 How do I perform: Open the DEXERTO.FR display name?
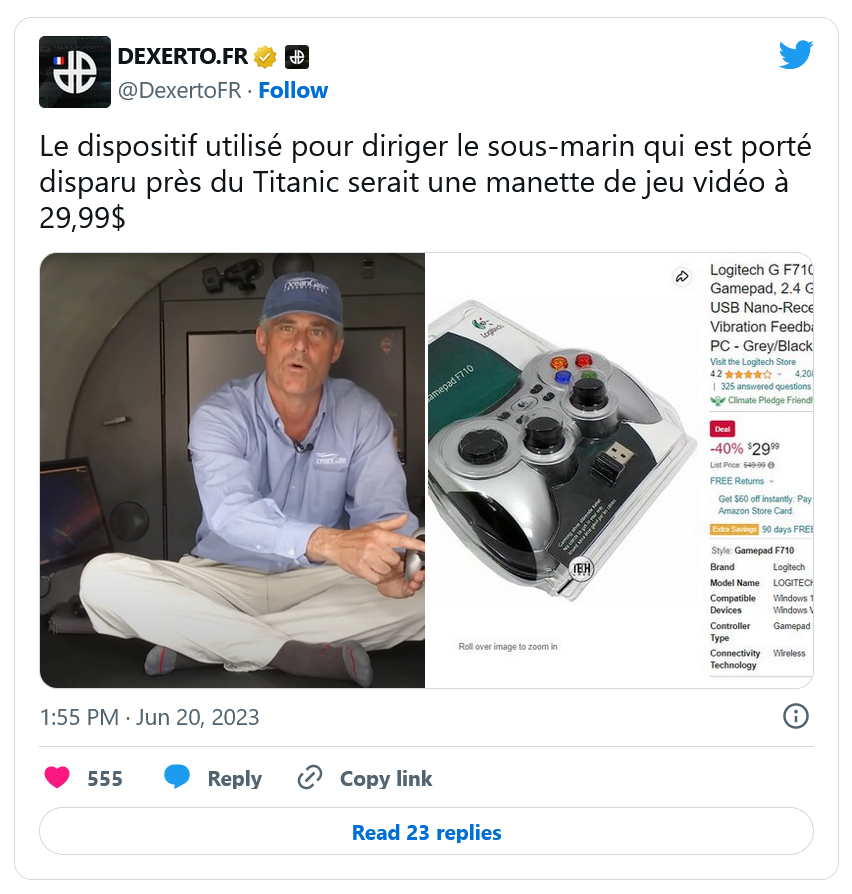point(182,56)
